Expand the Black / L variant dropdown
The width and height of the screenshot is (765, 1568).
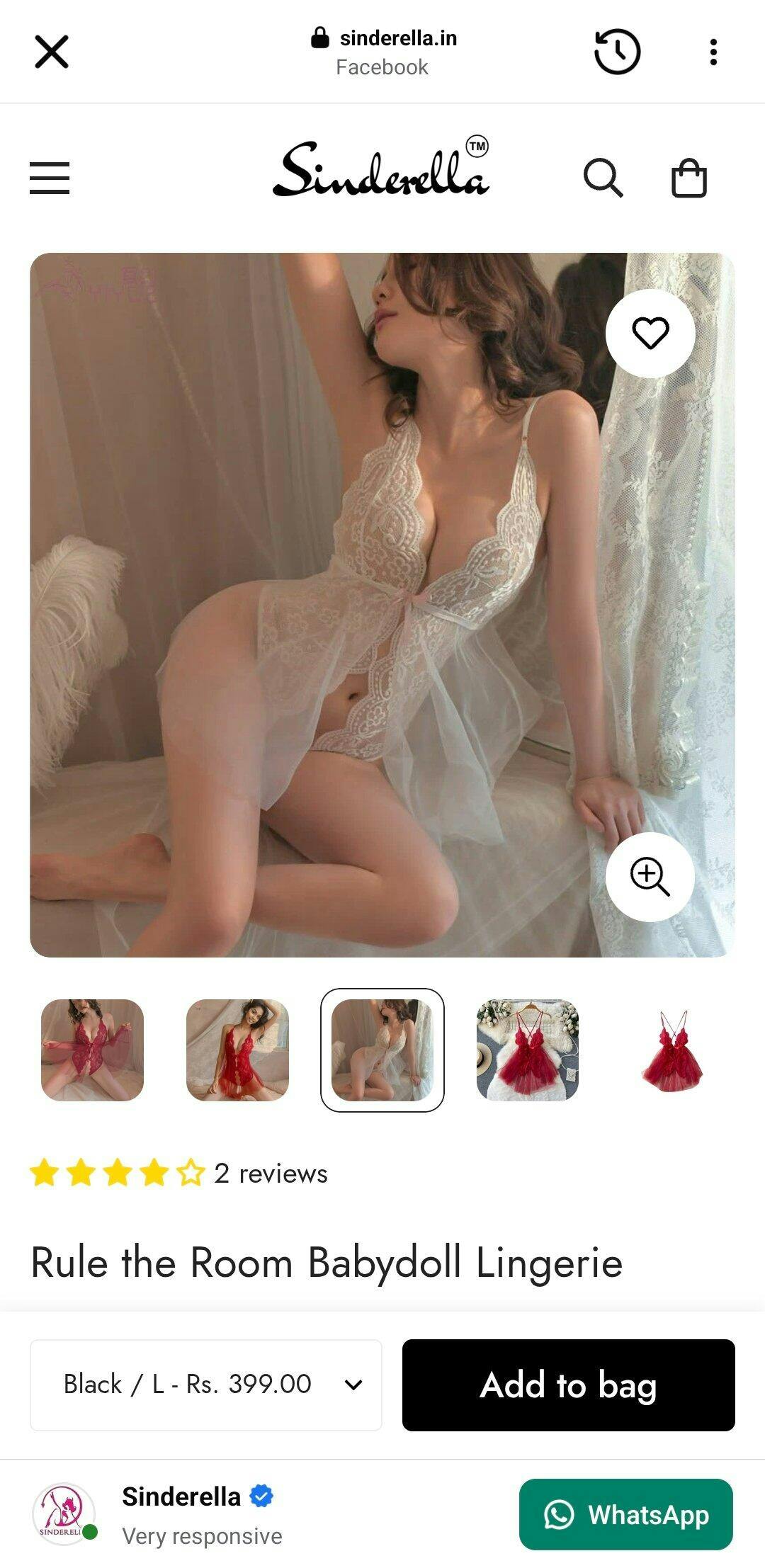point(206,1385)
